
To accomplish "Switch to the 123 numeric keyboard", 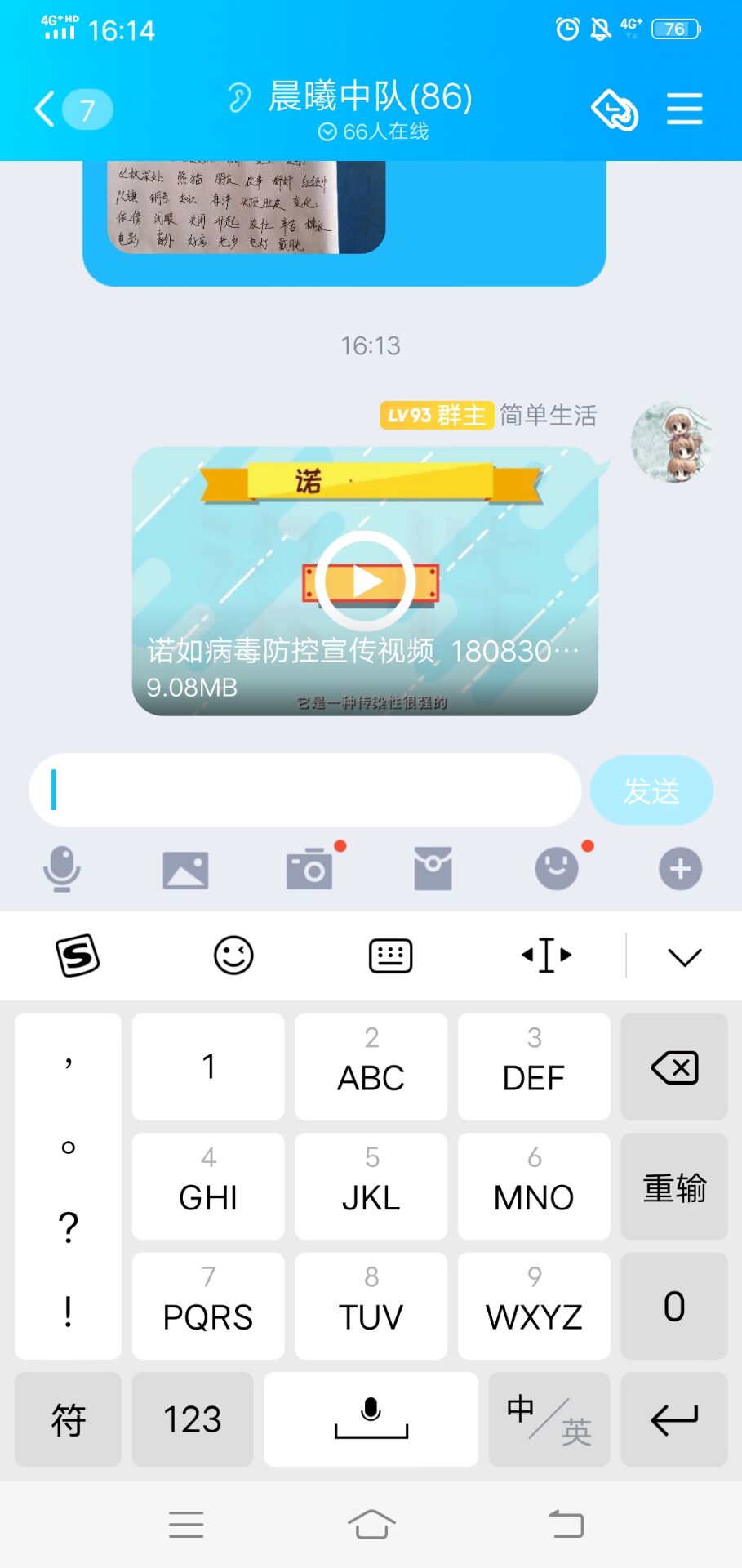I will 193,1419.
